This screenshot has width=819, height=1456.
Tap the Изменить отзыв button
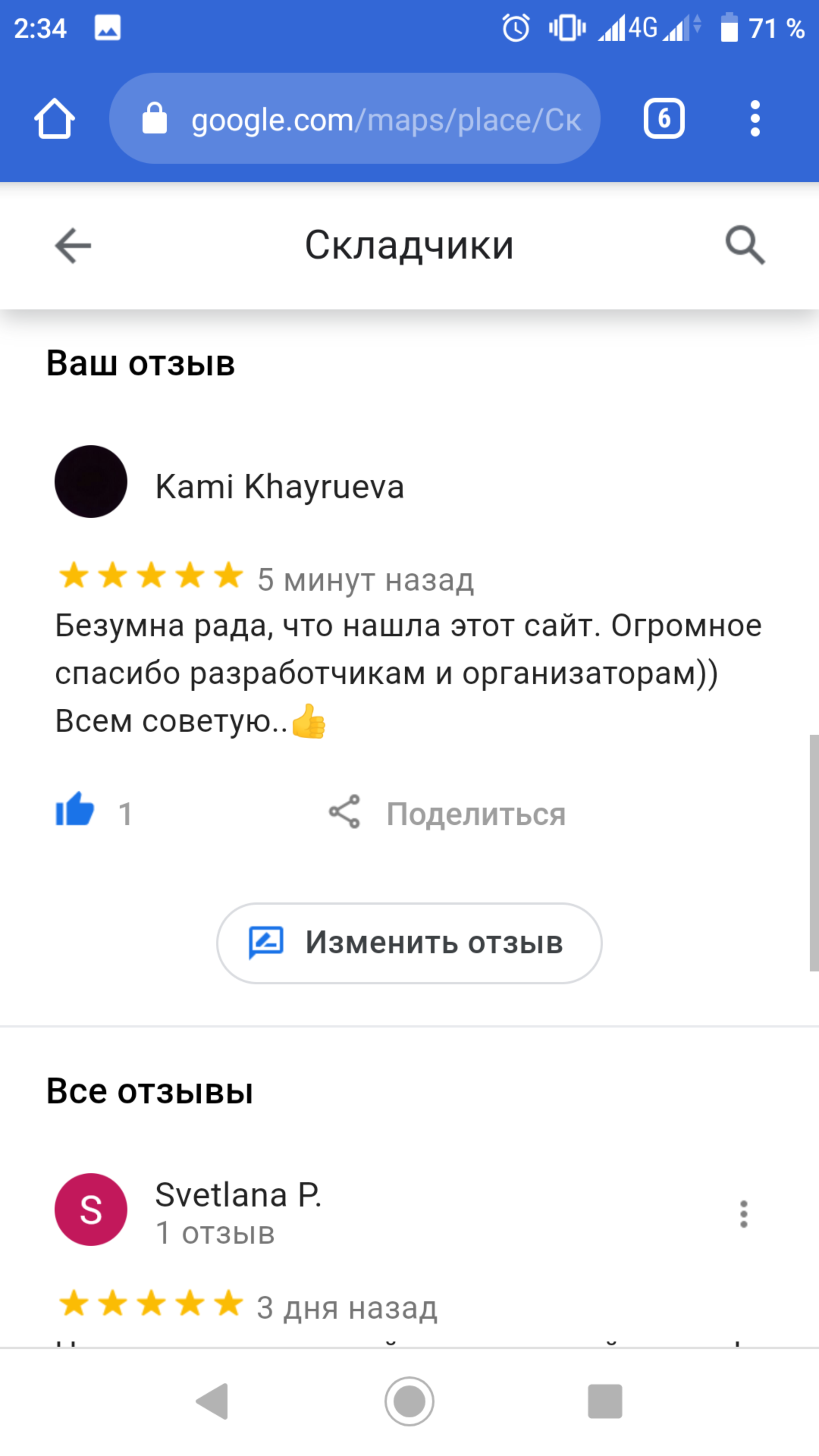click(409, 942)
